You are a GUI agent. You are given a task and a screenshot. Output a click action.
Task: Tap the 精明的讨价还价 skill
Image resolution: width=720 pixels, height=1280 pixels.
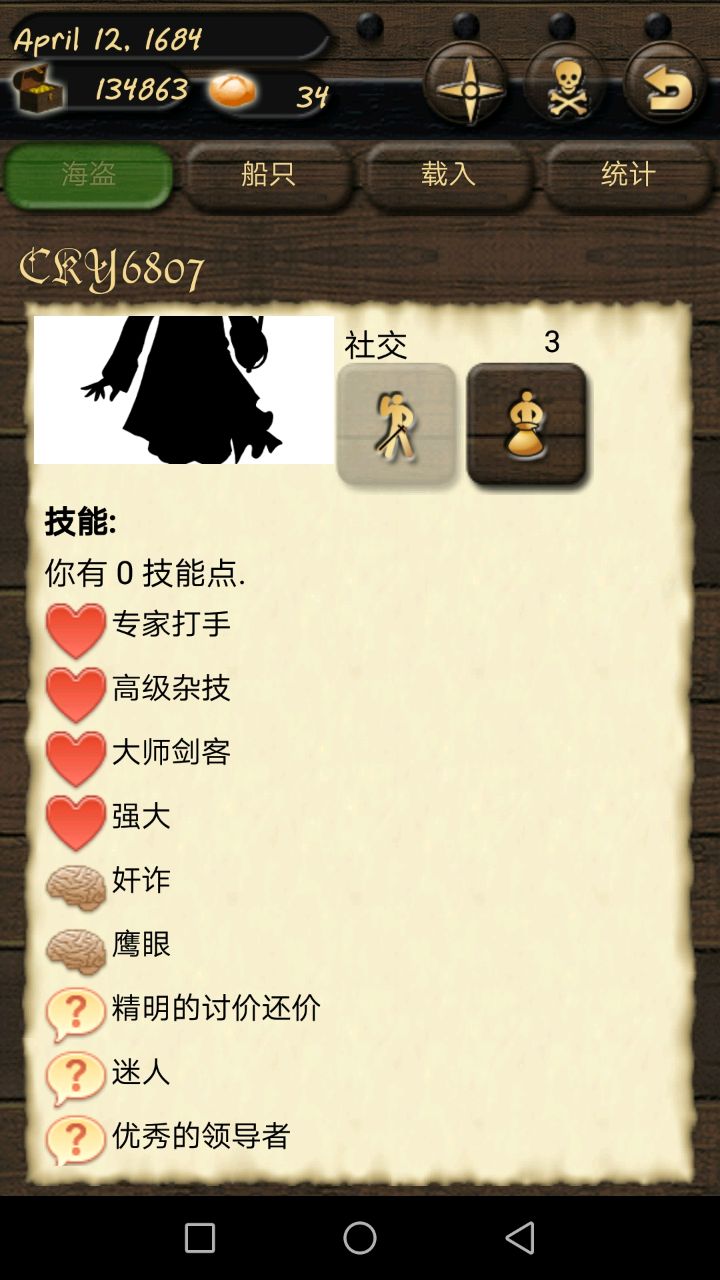coord(184,1013)
